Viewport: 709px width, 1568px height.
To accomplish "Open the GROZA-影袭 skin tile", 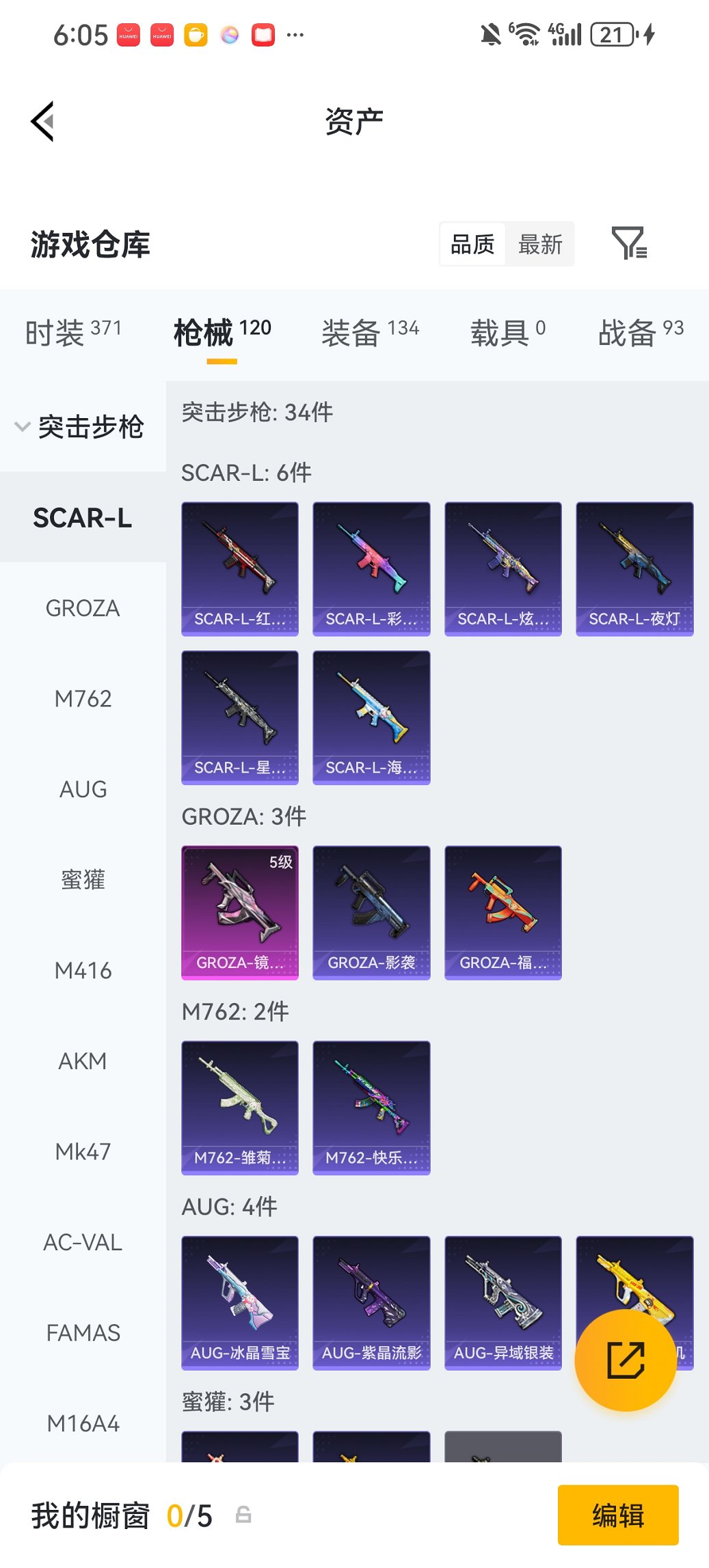I will (371, 912).
